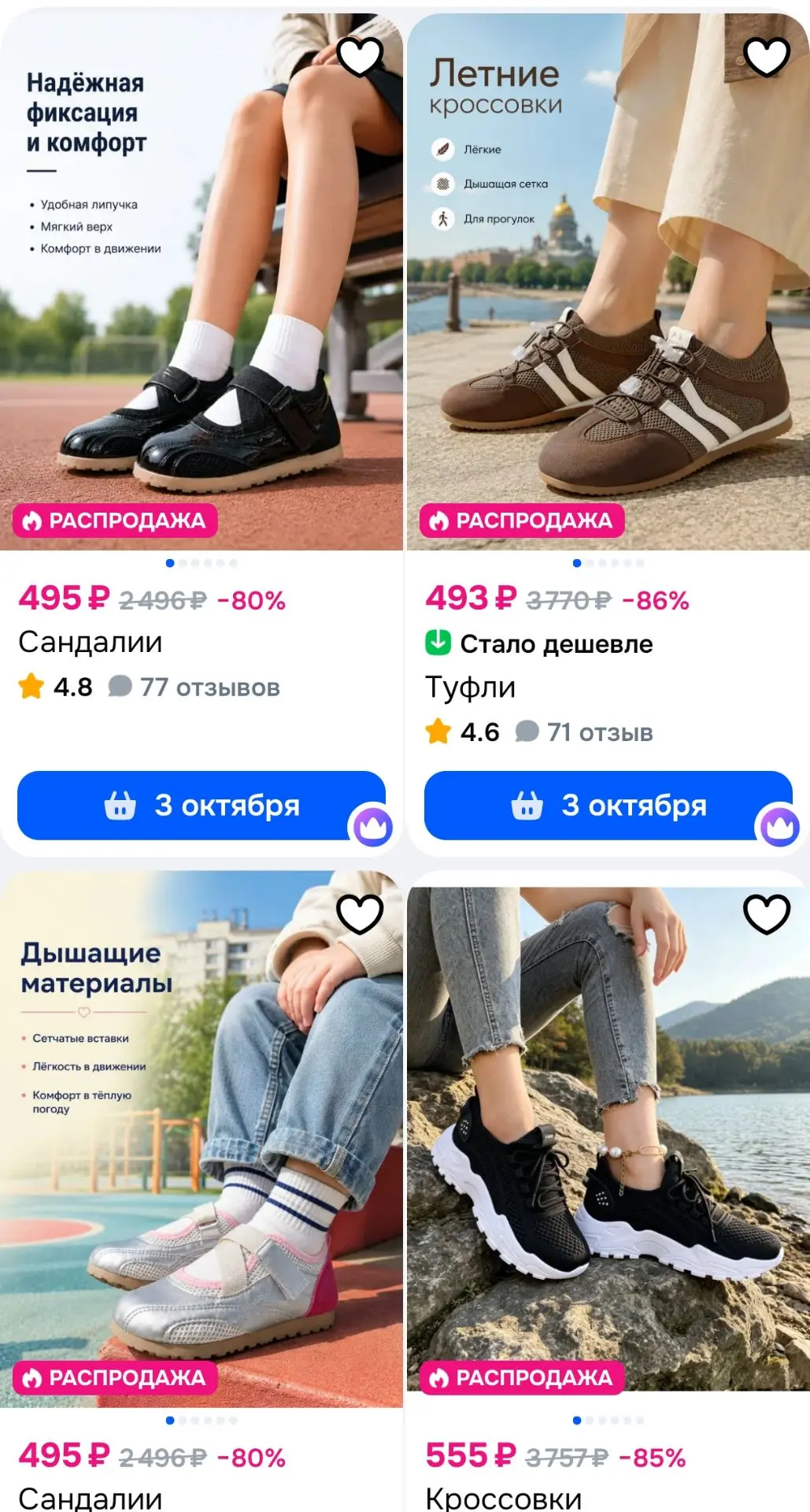View the silver sandals with Дышащие материалы
The height and width of the screenshot is (1512, 810).
click(x=202, y=1139)
